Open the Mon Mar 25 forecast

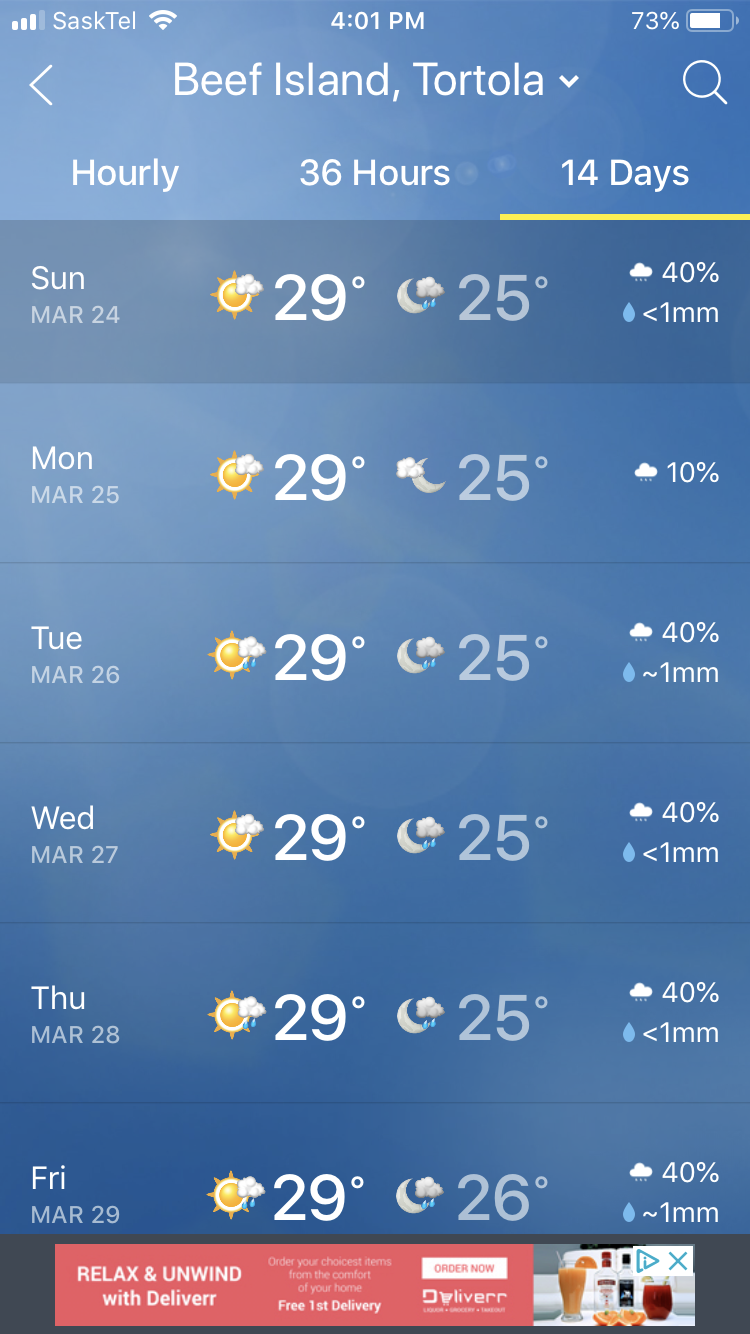coord(375,476)
